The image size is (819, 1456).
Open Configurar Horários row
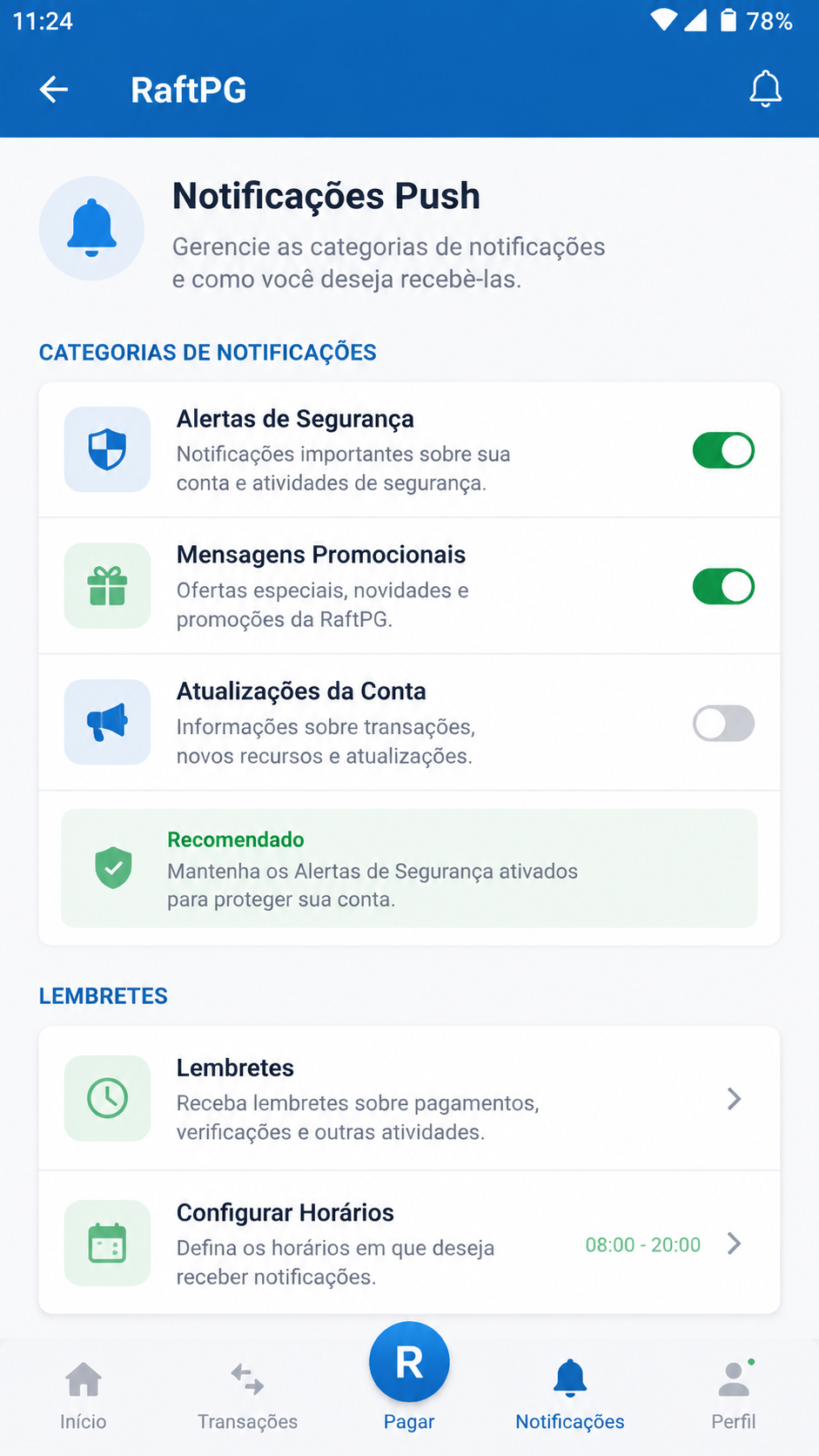point(409,1243)
